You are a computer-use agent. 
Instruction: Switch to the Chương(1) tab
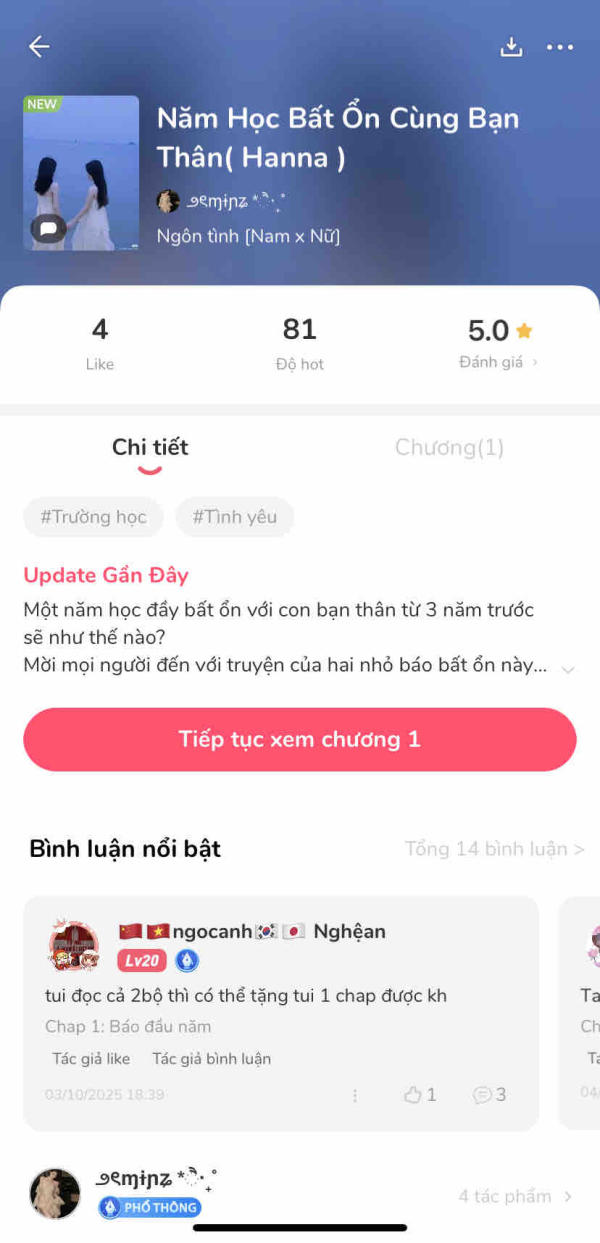click(x=449, y=448)
